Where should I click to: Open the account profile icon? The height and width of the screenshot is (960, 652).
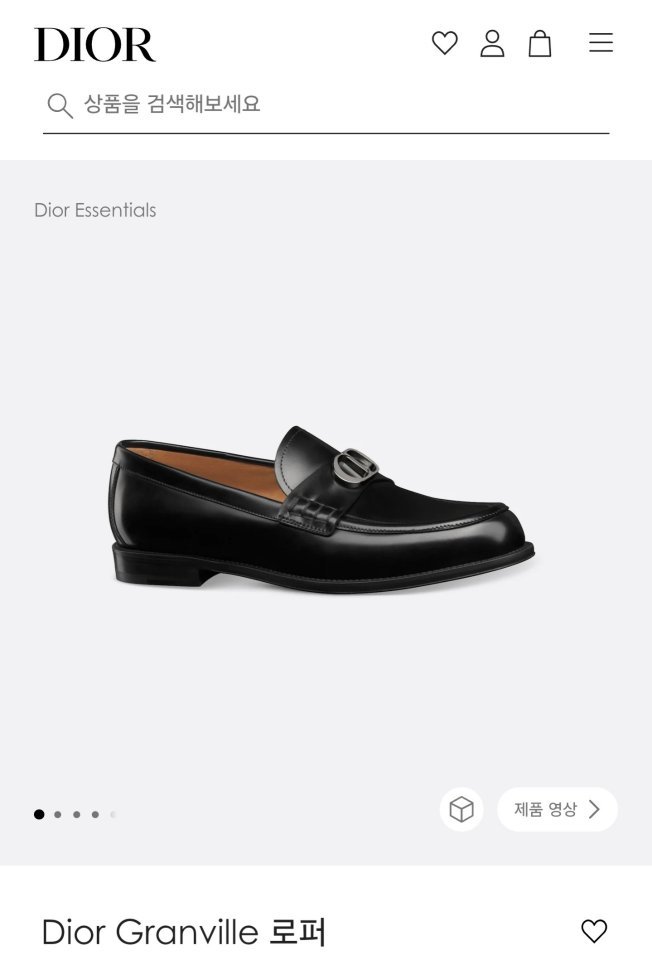coord(492,43)
